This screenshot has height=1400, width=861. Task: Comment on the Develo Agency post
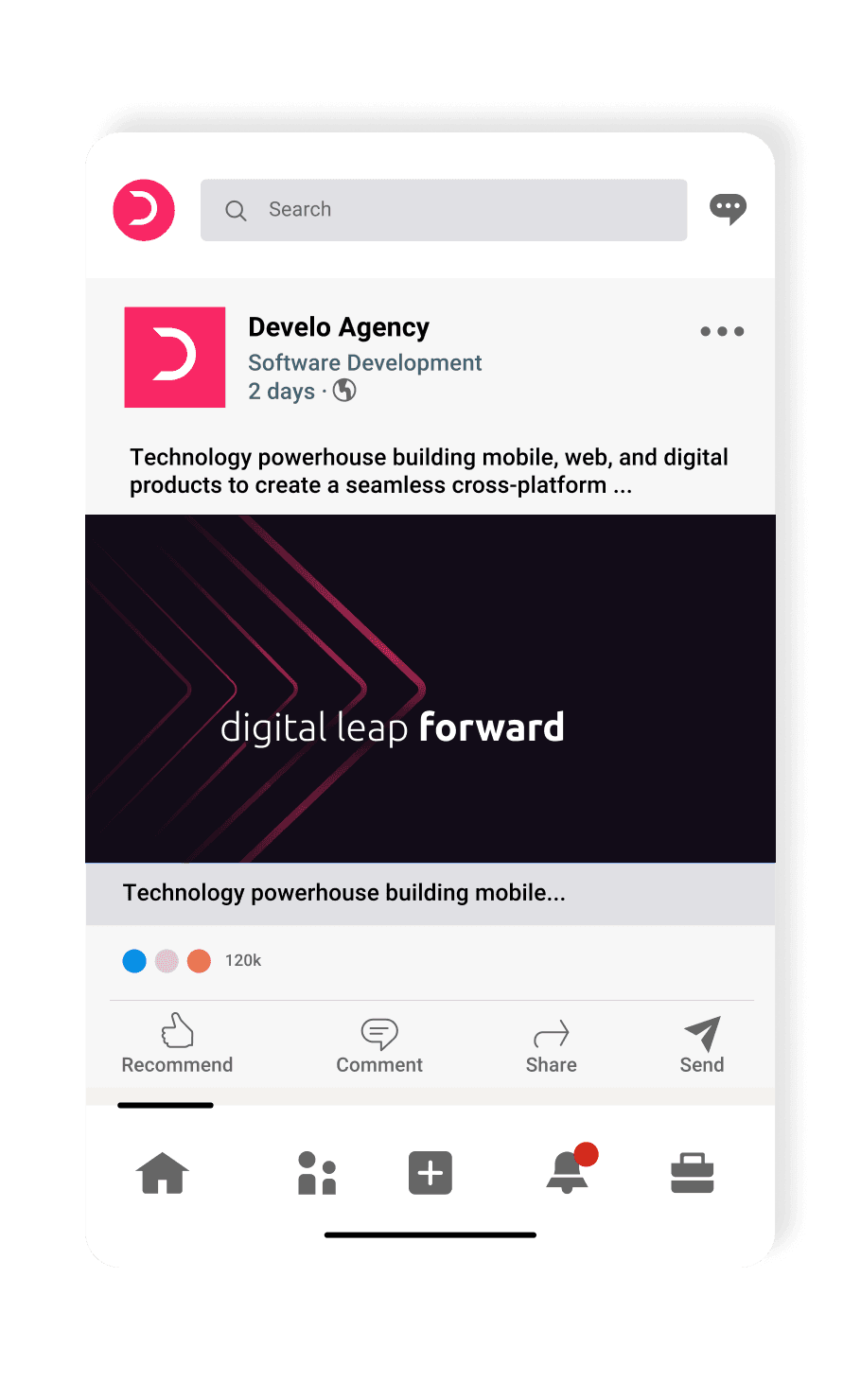pos(379,1044)
